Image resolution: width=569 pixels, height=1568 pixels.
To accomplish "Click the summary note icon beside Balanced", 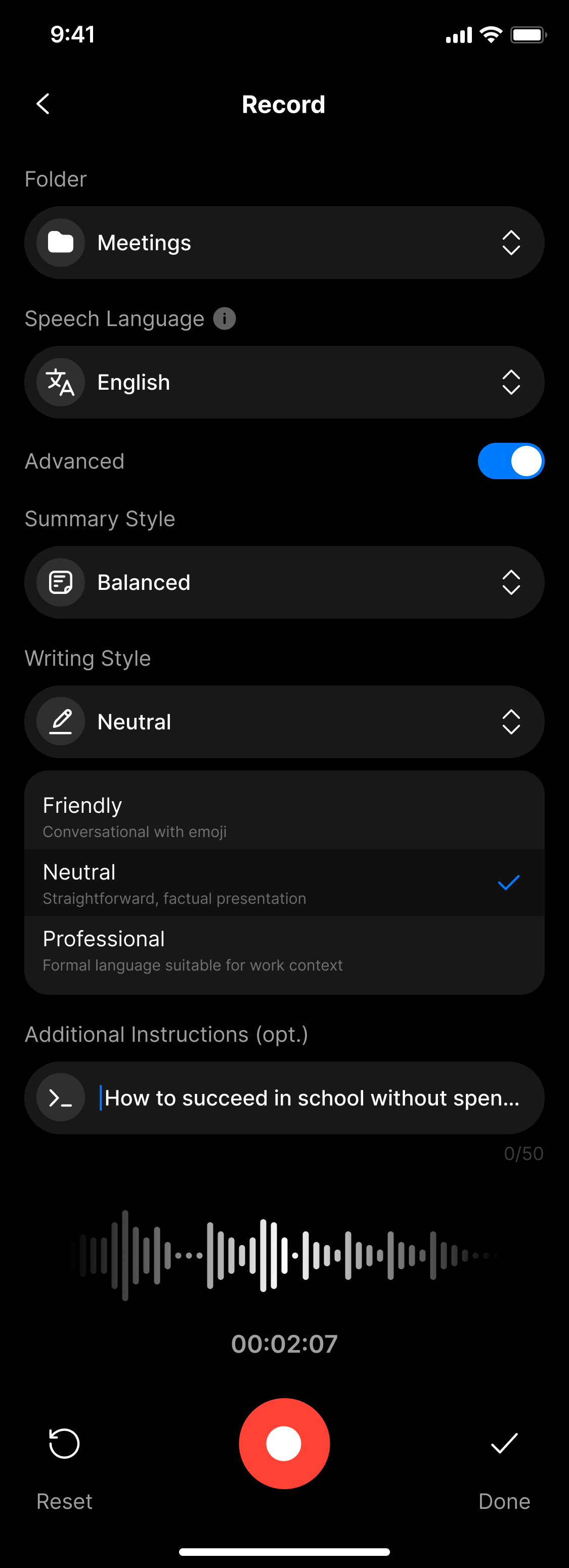I will coord(60,582).
